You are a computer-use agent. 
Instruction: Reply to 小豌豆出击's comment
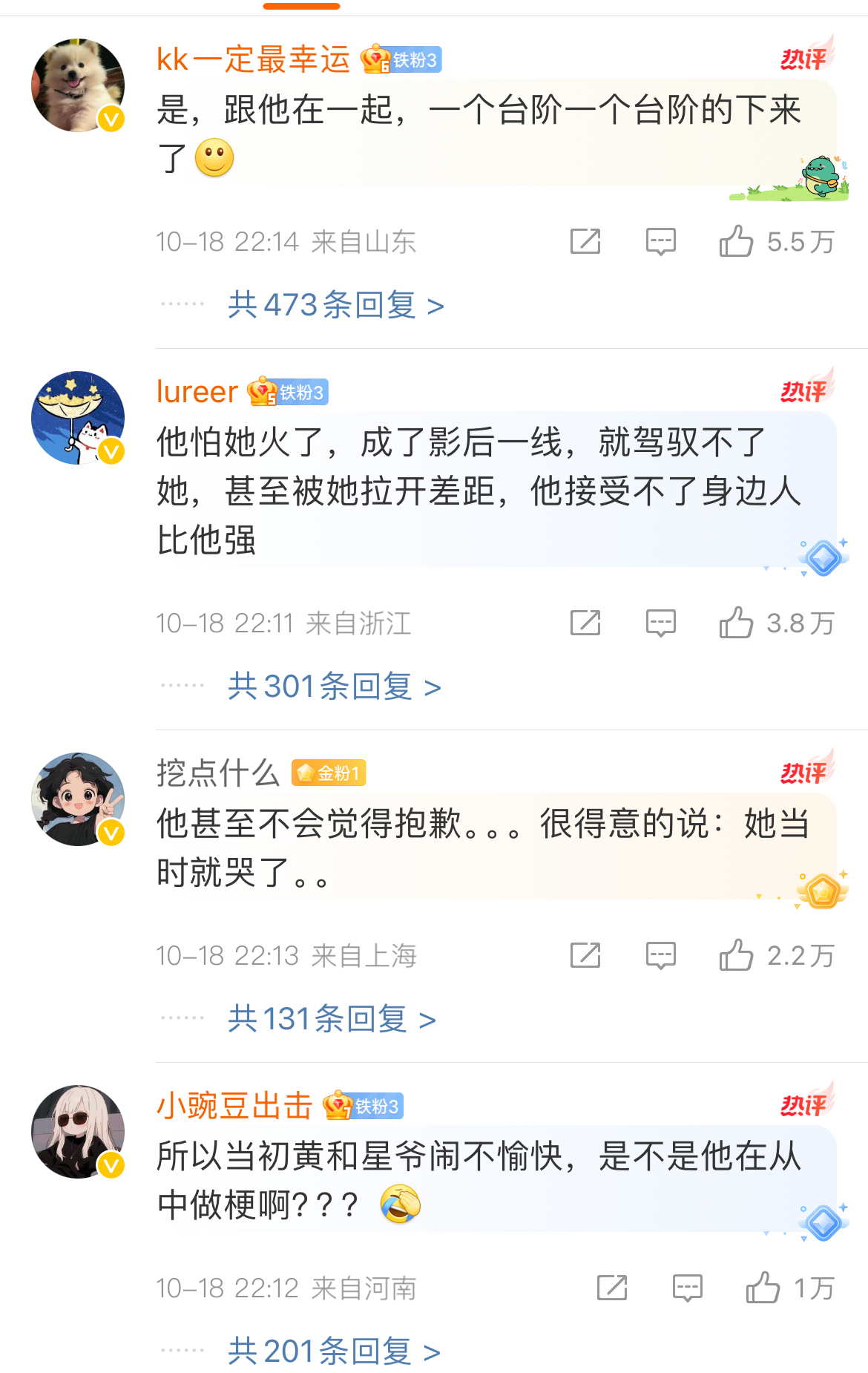[x=687, y=1288]
